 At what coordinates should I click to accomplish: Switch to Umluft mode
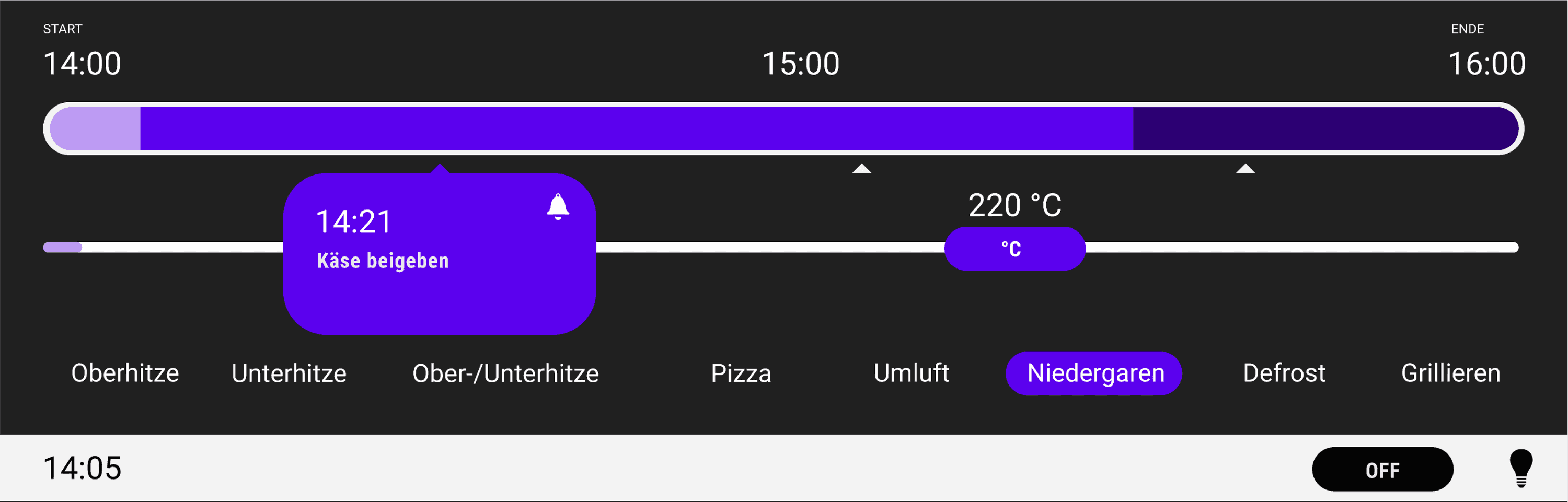tap(910, 373)
